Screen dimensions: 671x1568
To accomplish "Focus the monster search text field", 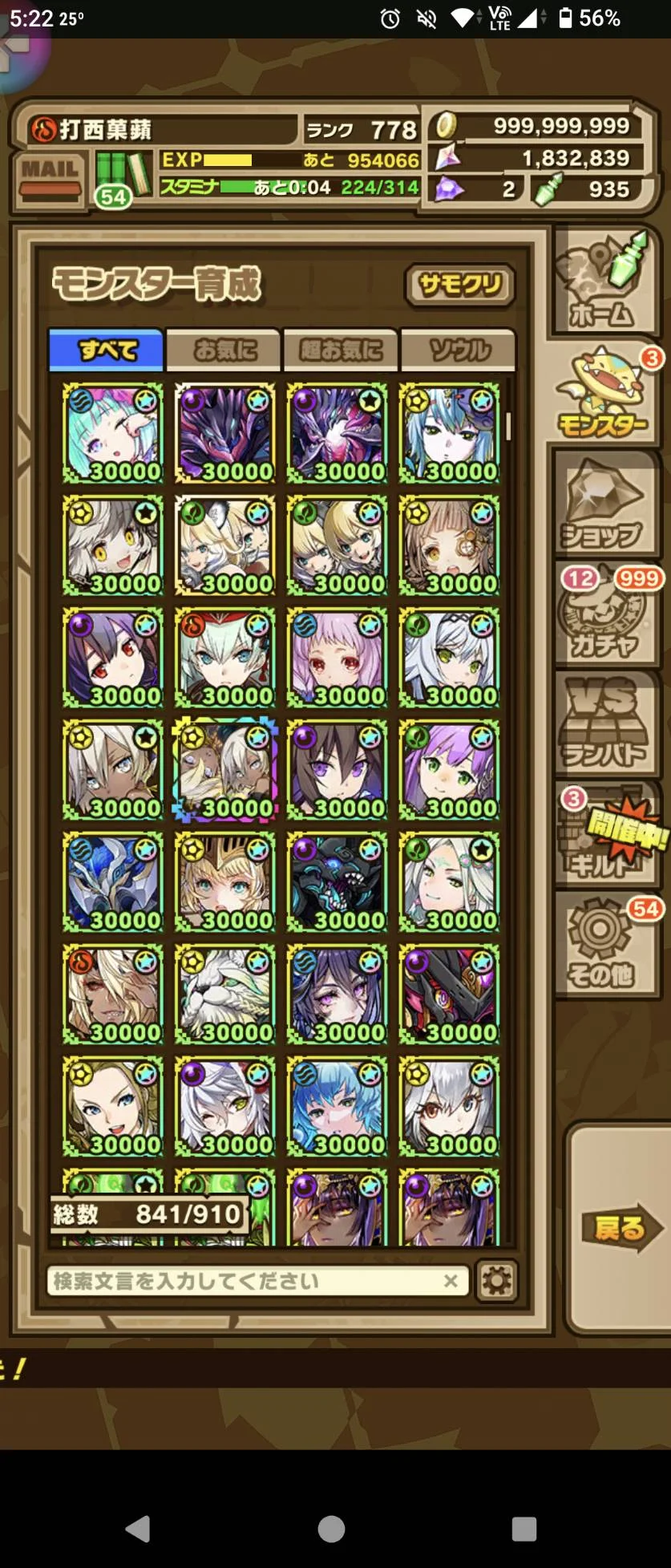I will (x=245, y=1281).
